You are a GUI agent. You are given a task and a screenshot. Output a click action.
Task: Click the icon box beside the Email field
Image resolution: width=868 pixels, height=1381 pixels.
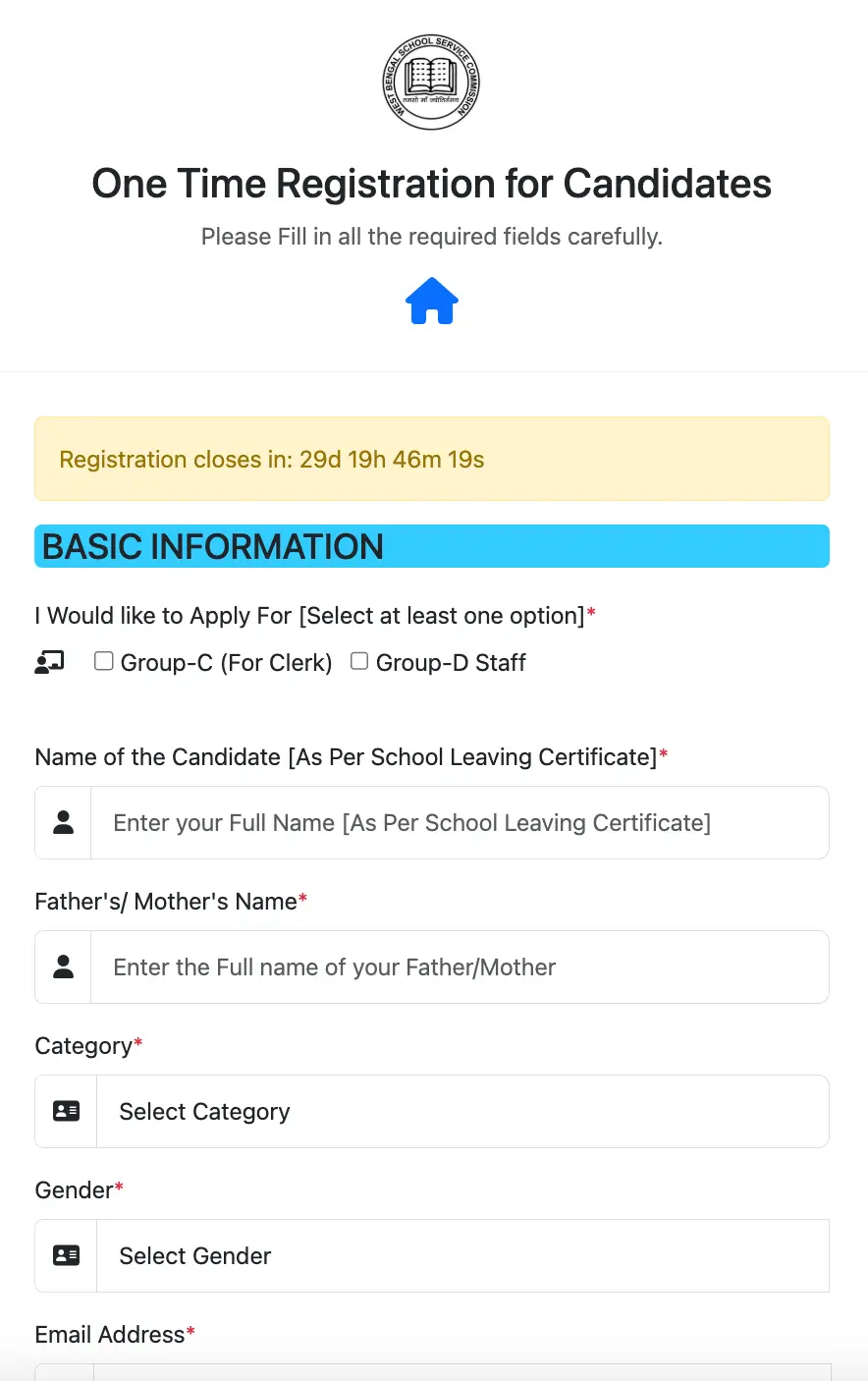(x=63, y=1375)
